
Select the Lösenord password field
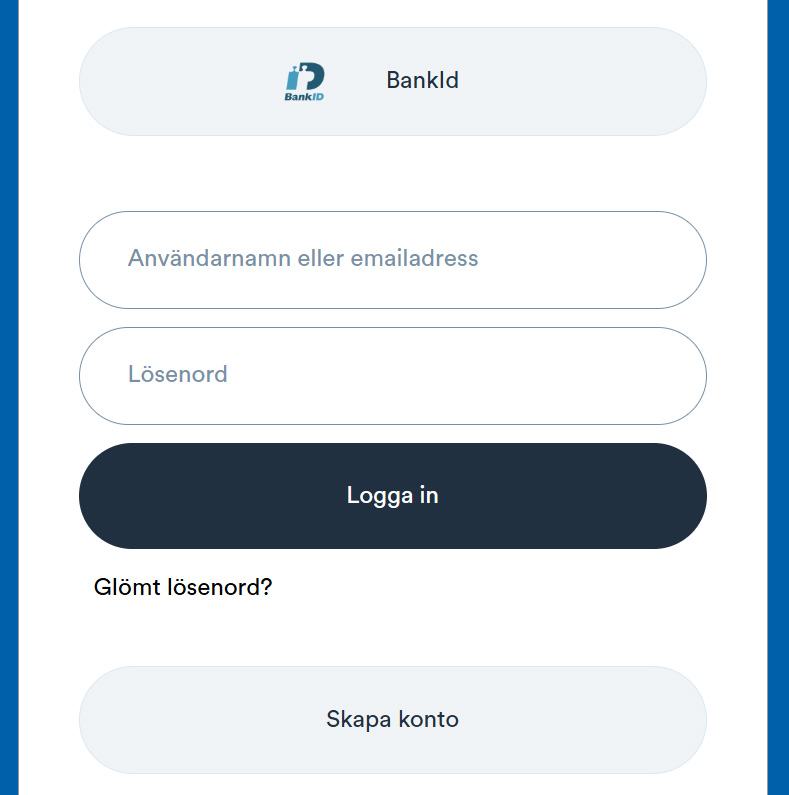(x=392, y=375)
